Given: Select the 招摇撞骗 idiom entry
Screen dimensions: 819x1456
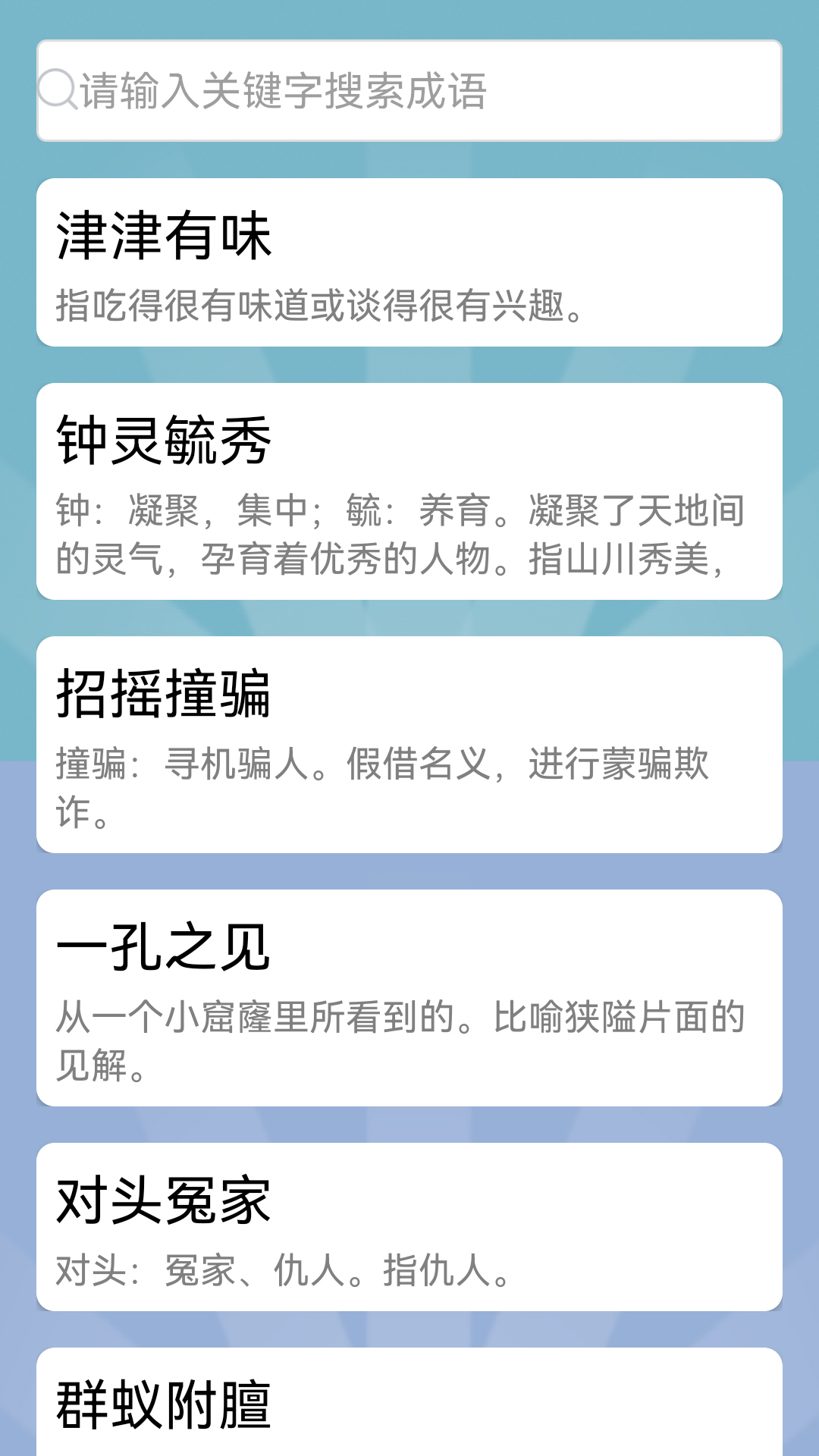Looking at the screenshot, I should [409, 751].
